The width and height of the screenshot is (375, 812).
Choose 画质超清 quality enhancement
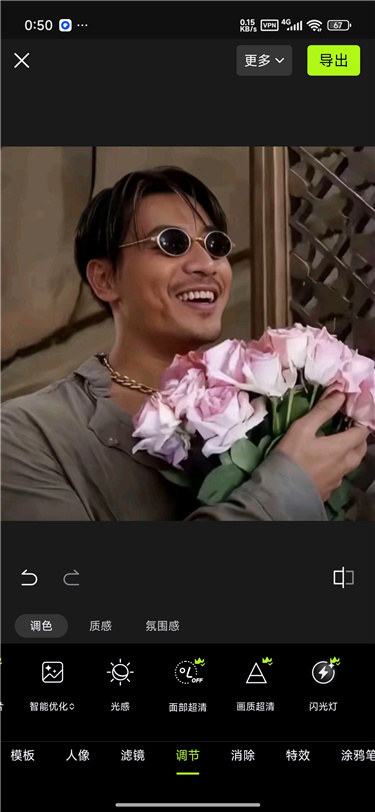tap(255, 685)
